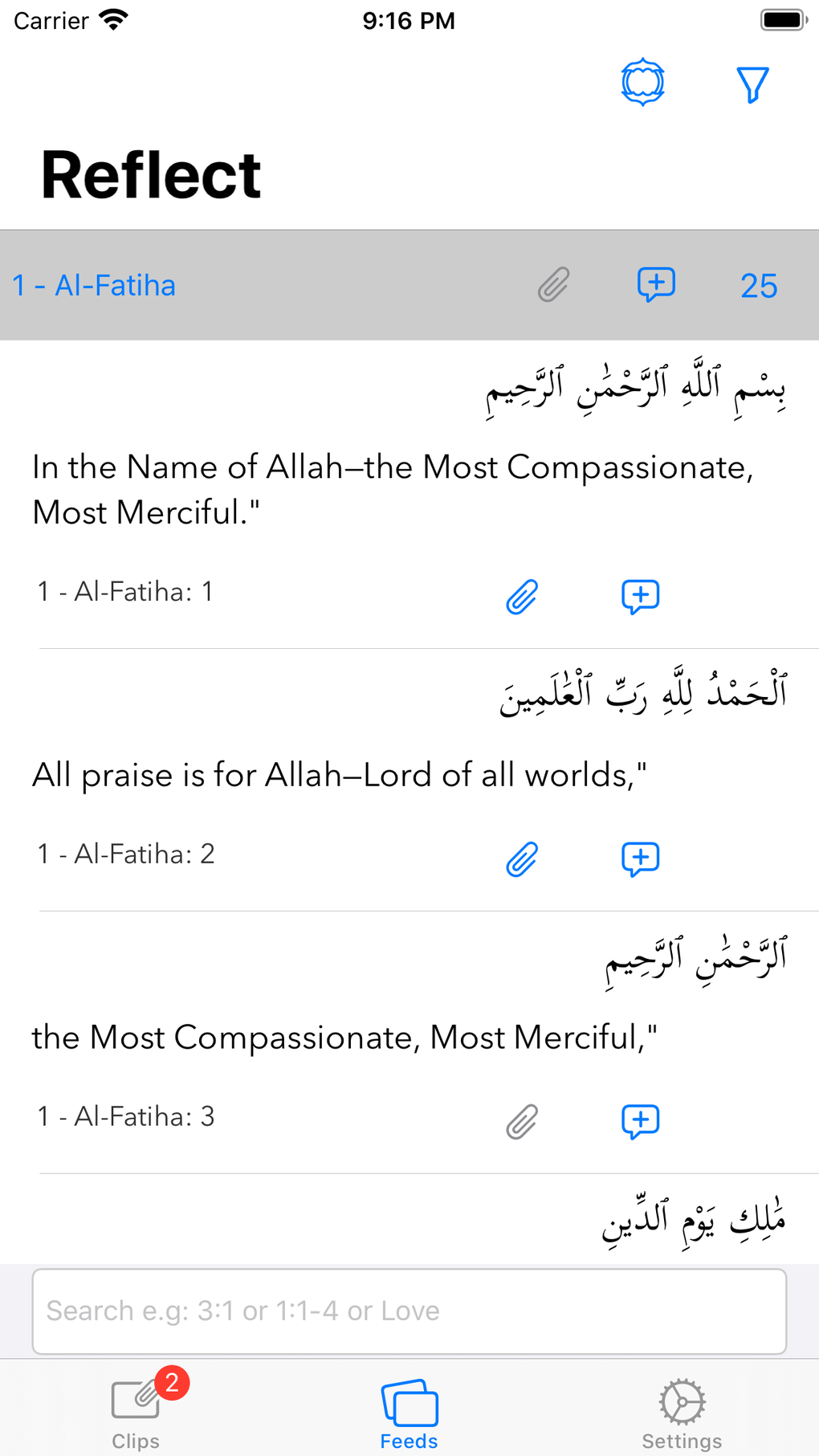
Task: Tap the paperclip in Al-Fatiha header
Action: click(x=553, y=284)
